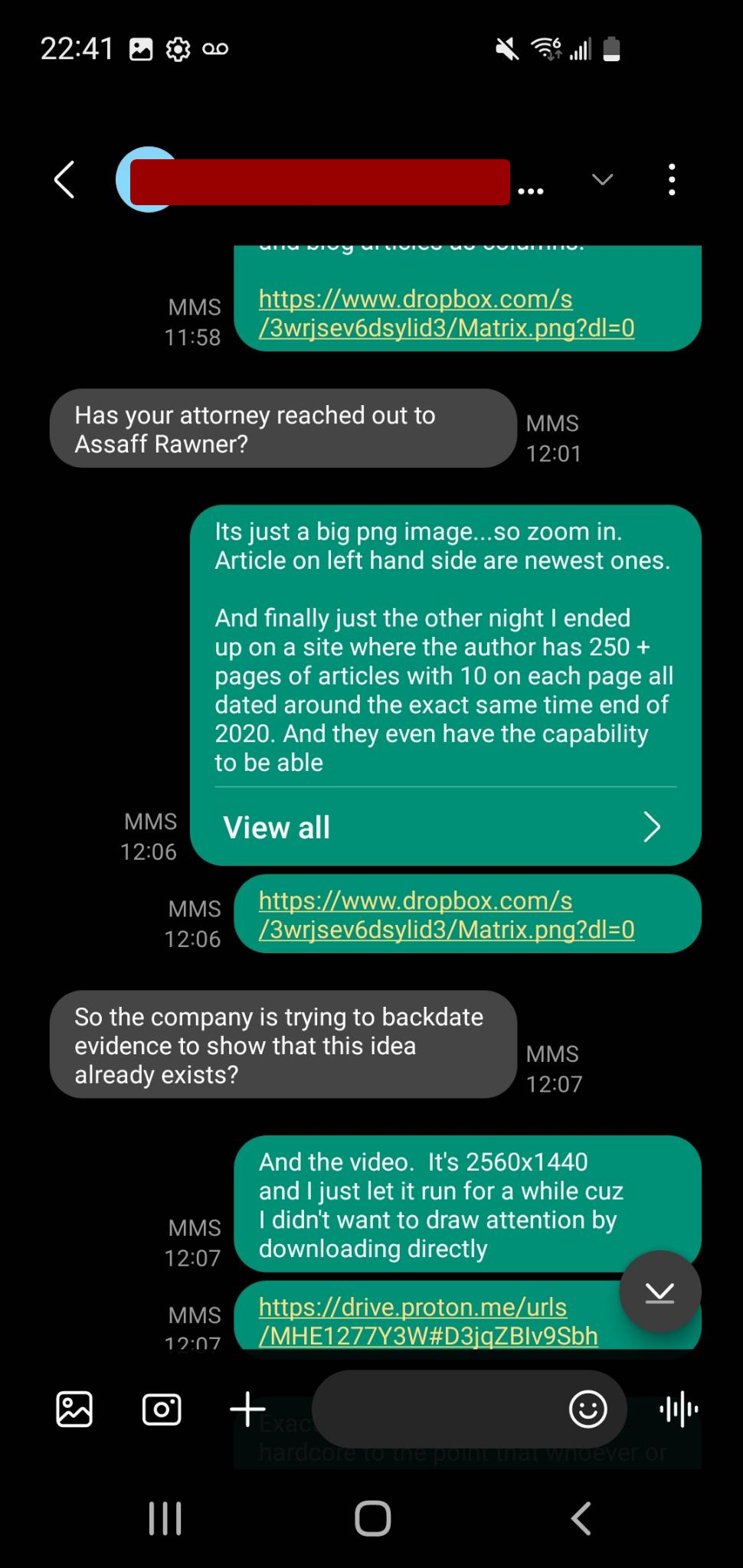Open the Dropbox Matrix.png link sent at 11:58
Screen dimensions: 743x1568
(447, 313)
